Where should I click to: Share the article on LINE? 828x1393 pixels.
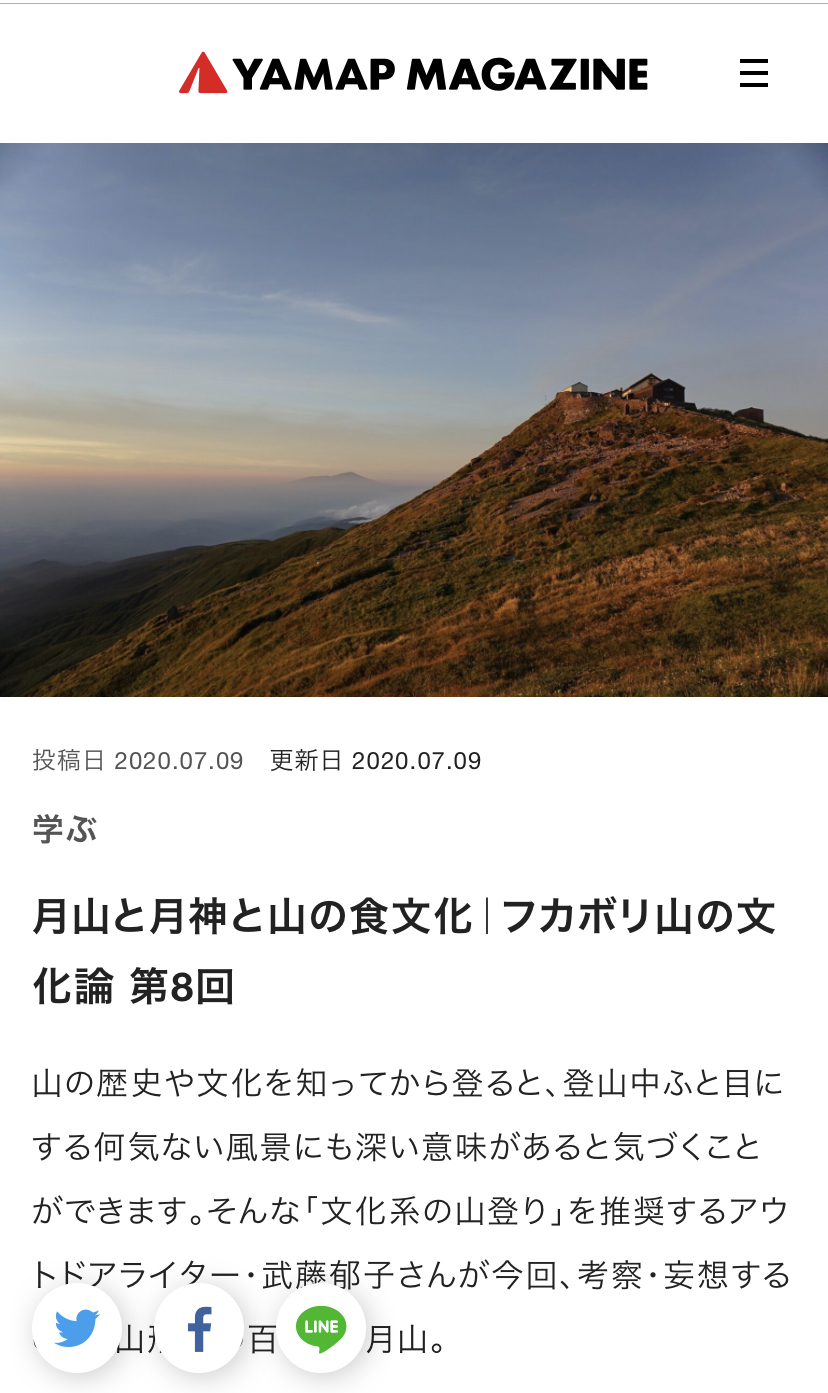click(x=321, y=1328)
